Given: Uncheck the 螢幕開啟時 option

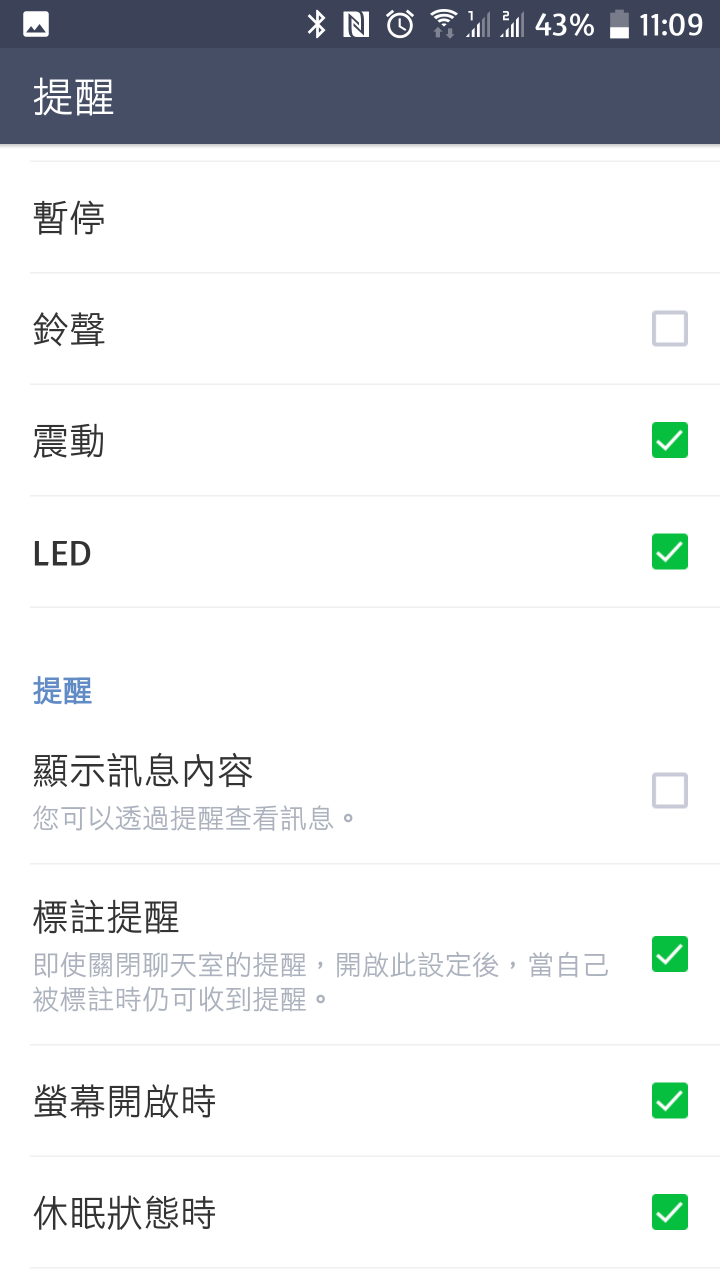Looking at the screenshot, I should click(x=669, y=1101).
